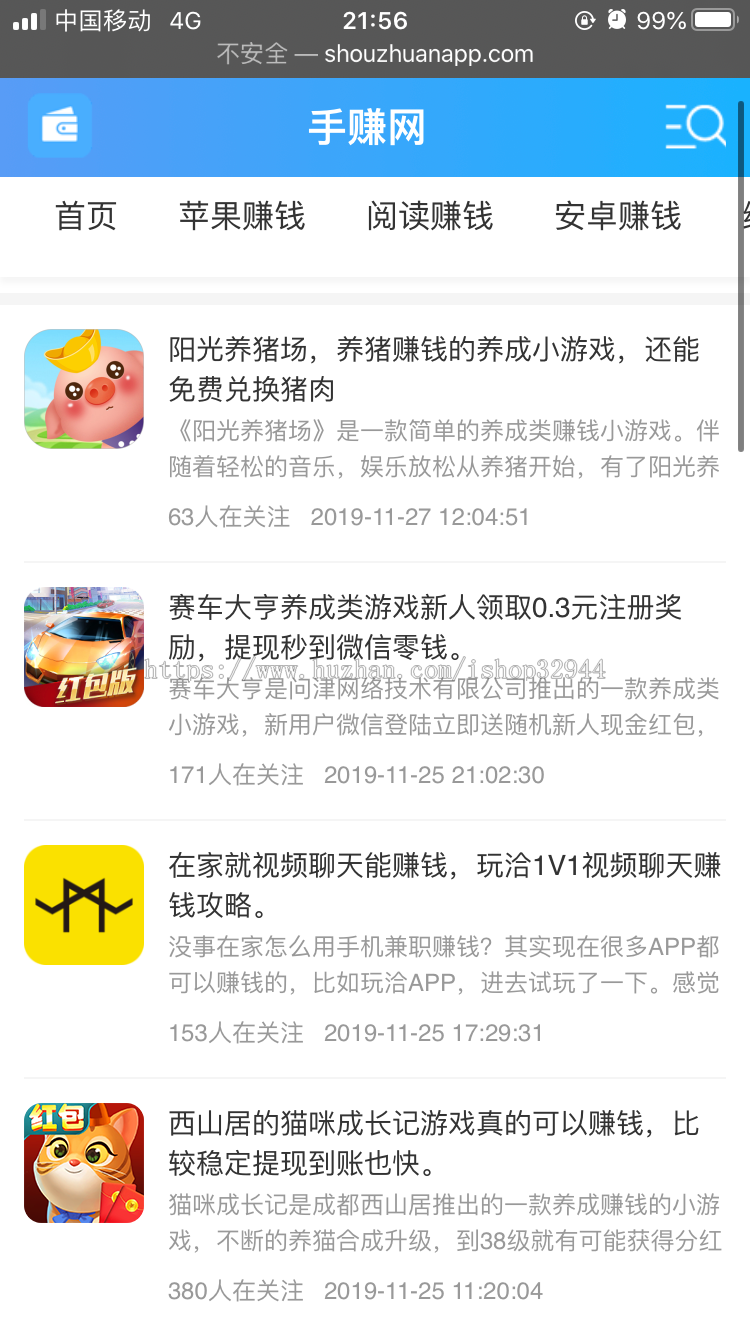Open search with the magnifier icon
This screenshot has width=750, height=1334.
pos(697,126)
